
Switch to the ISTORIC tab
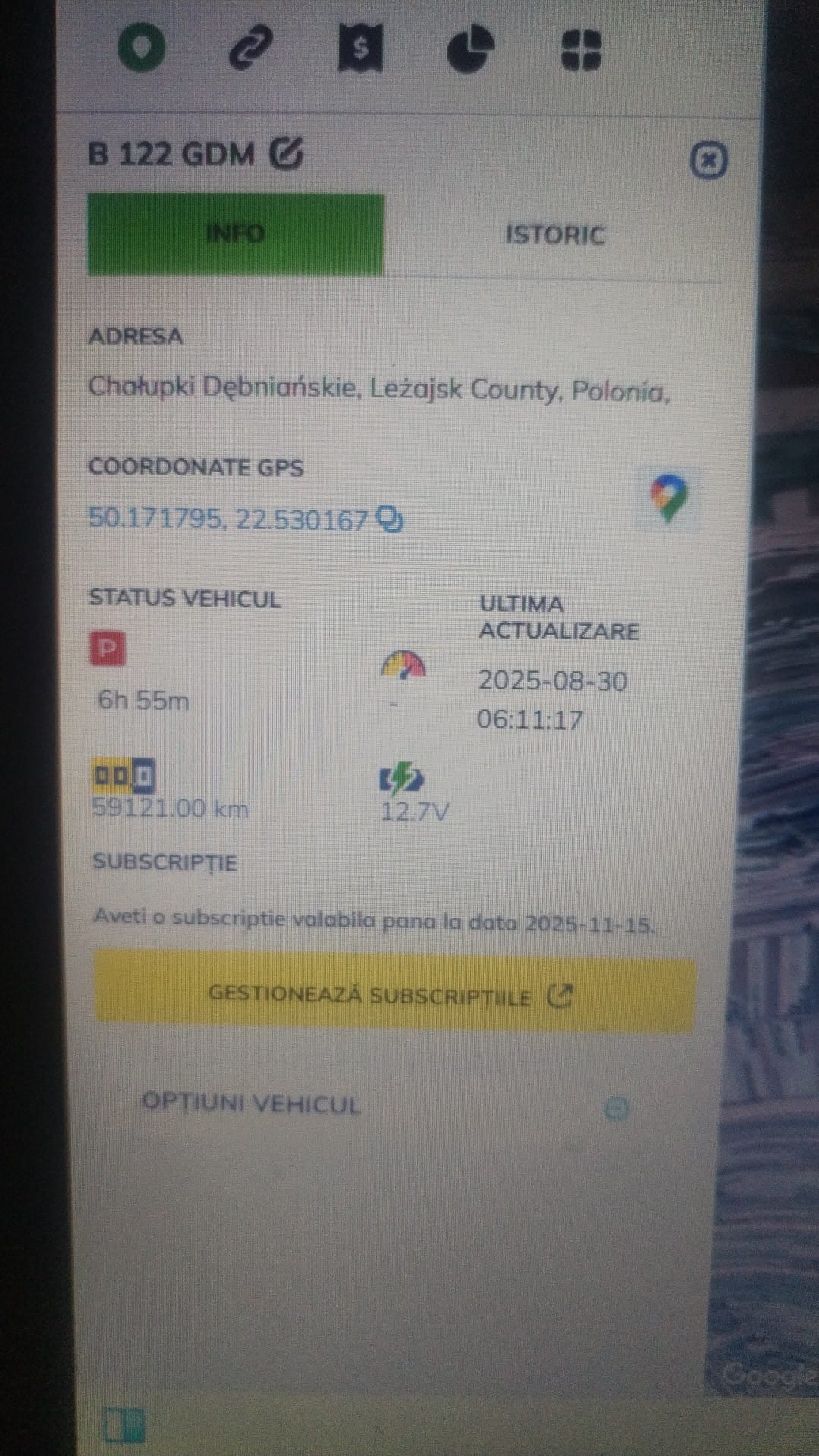click(x=555, y=235)
